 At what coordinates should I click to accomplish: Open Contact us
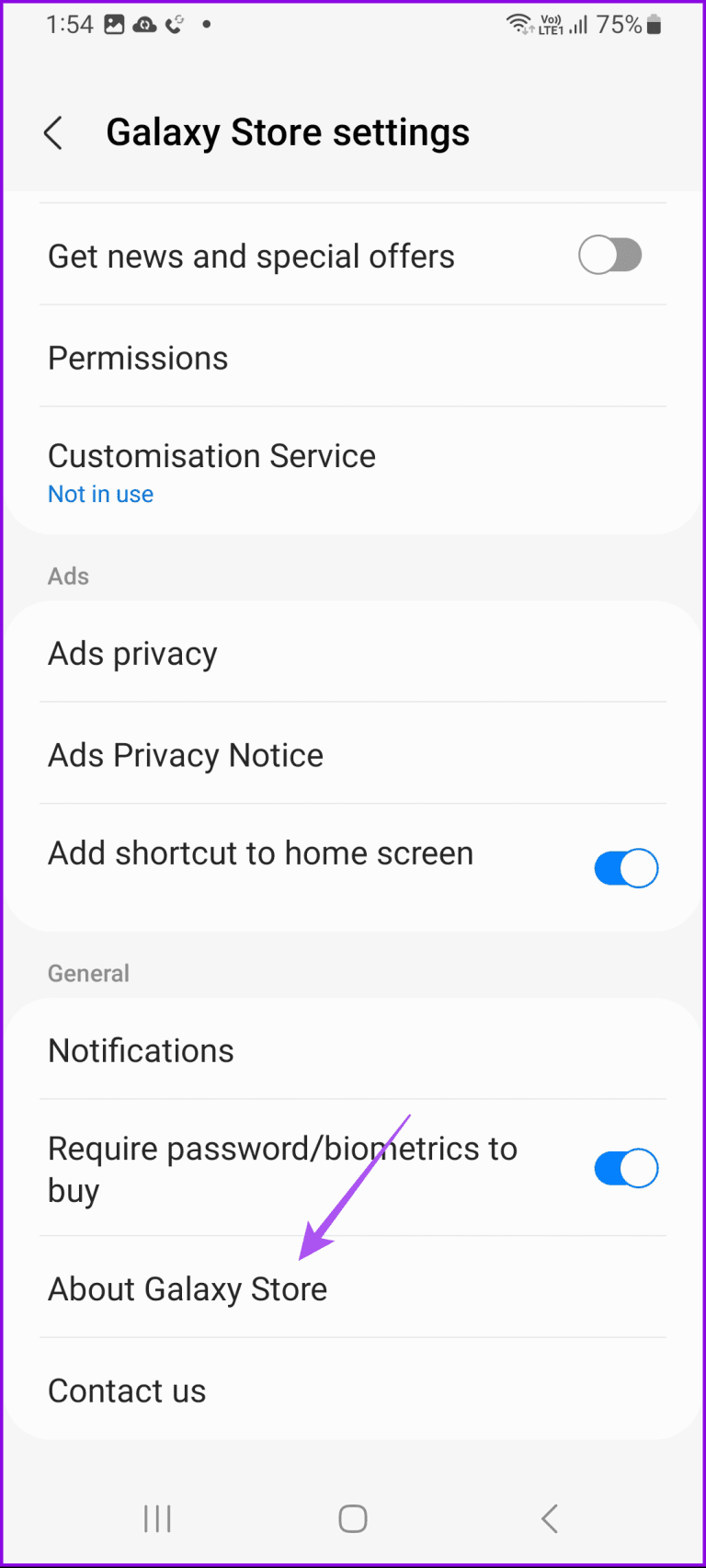pyautogui.click(x=127, y=1391)
